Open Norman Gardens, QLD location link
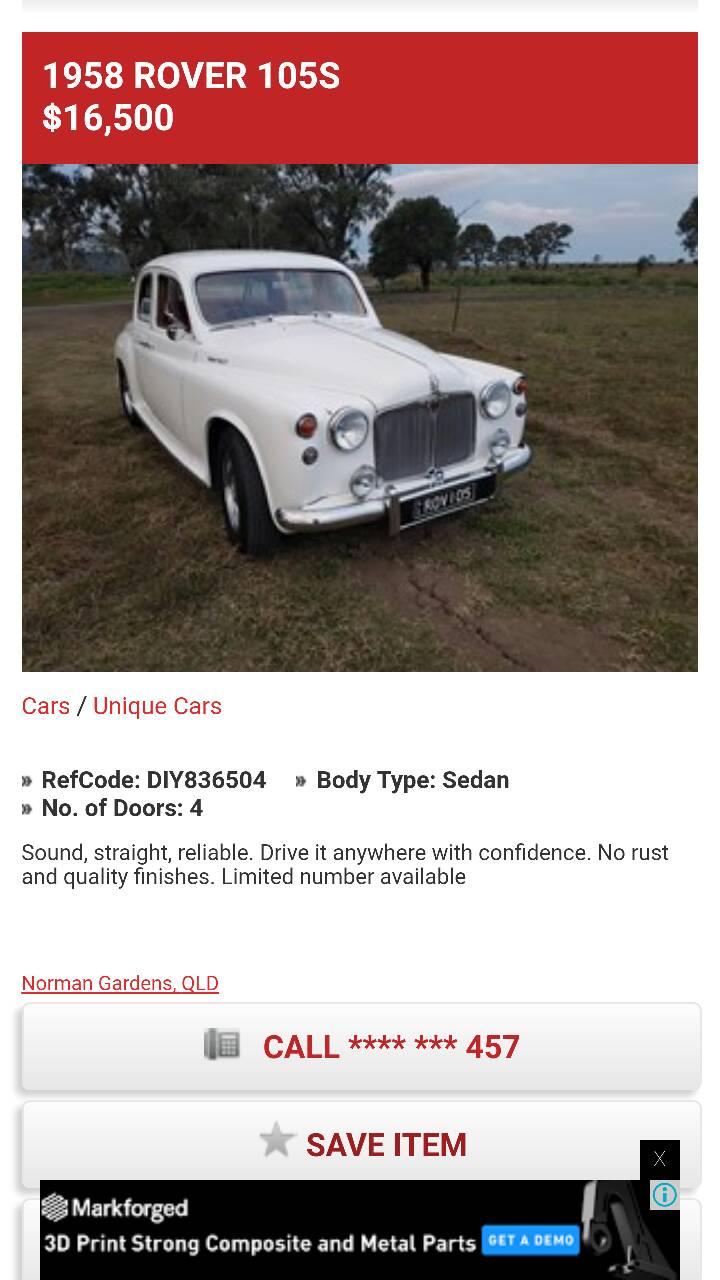This screenshot has height=1280, width=720. (x=120, y=983)
